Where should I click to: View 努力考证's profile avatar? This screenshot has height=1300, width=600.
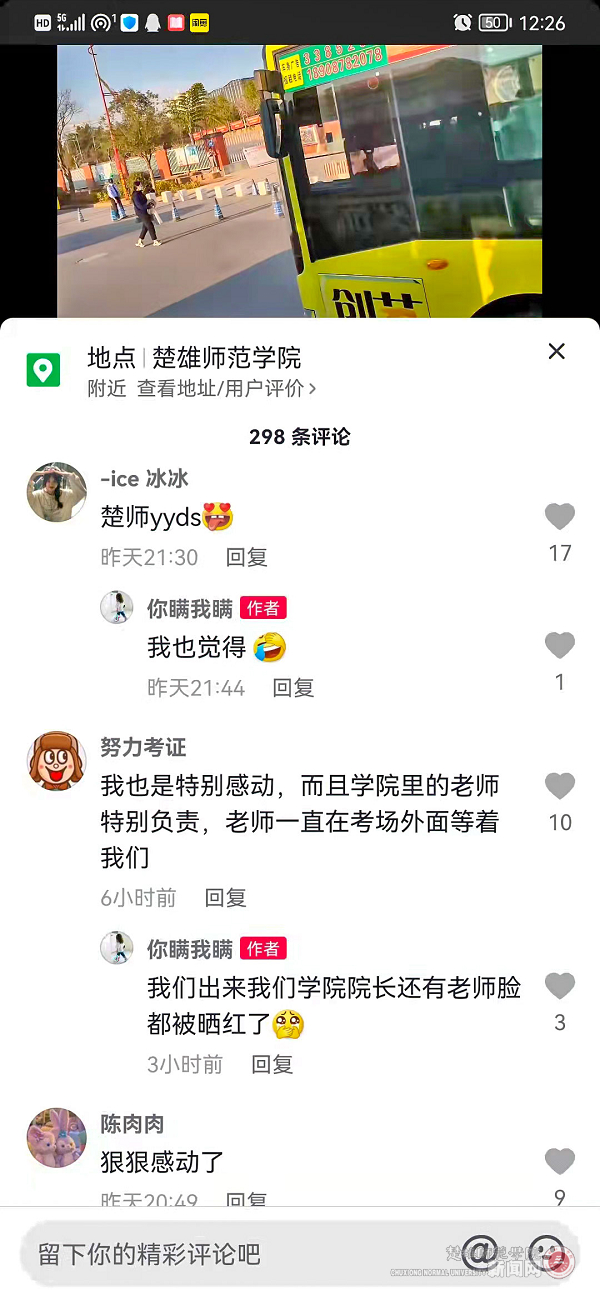pyautogui.click(x=56, y=762)
